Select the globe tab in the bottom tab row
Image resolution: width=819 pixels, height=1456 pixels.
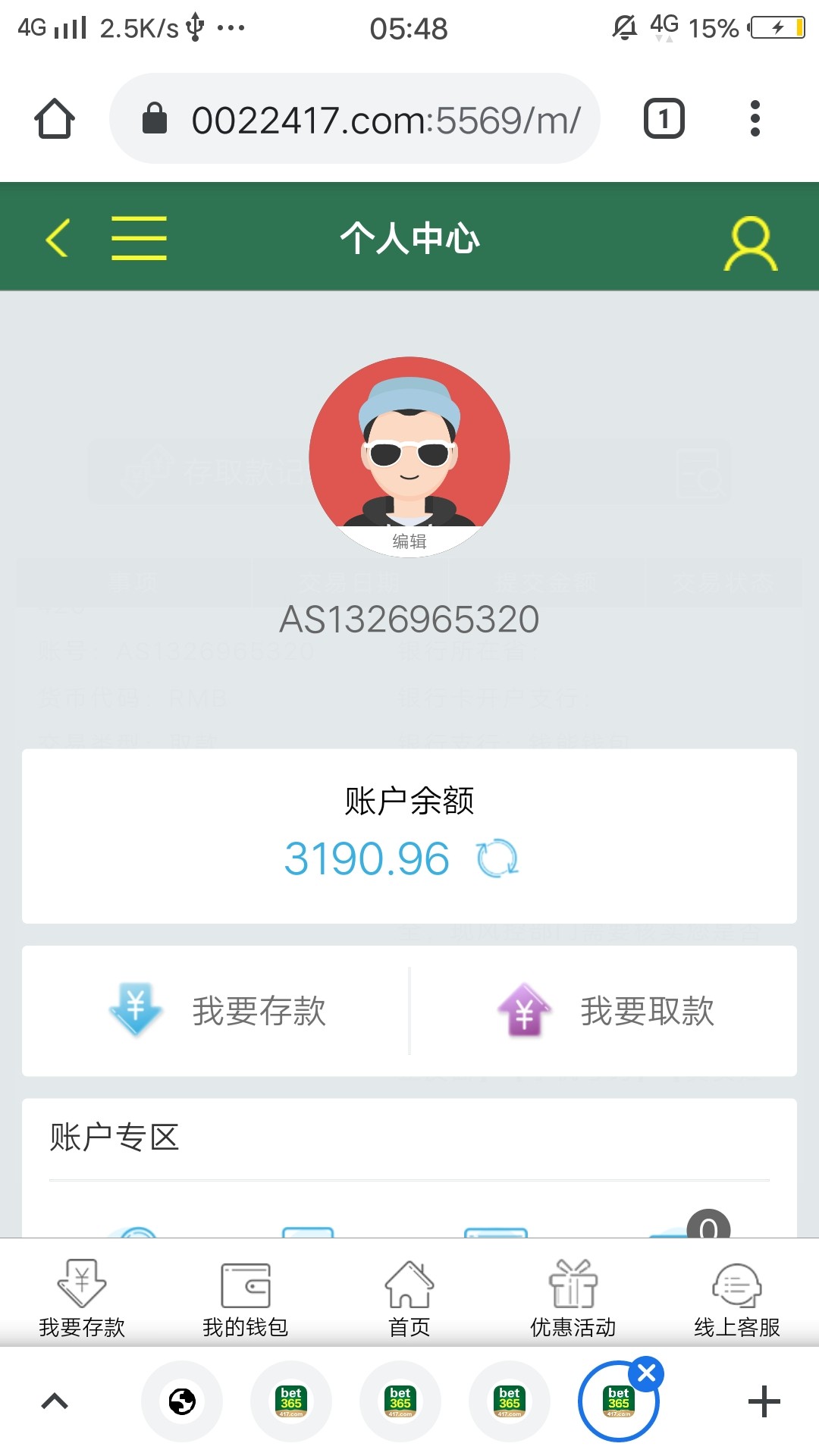pyautogui.click(x=181, y=1401)
